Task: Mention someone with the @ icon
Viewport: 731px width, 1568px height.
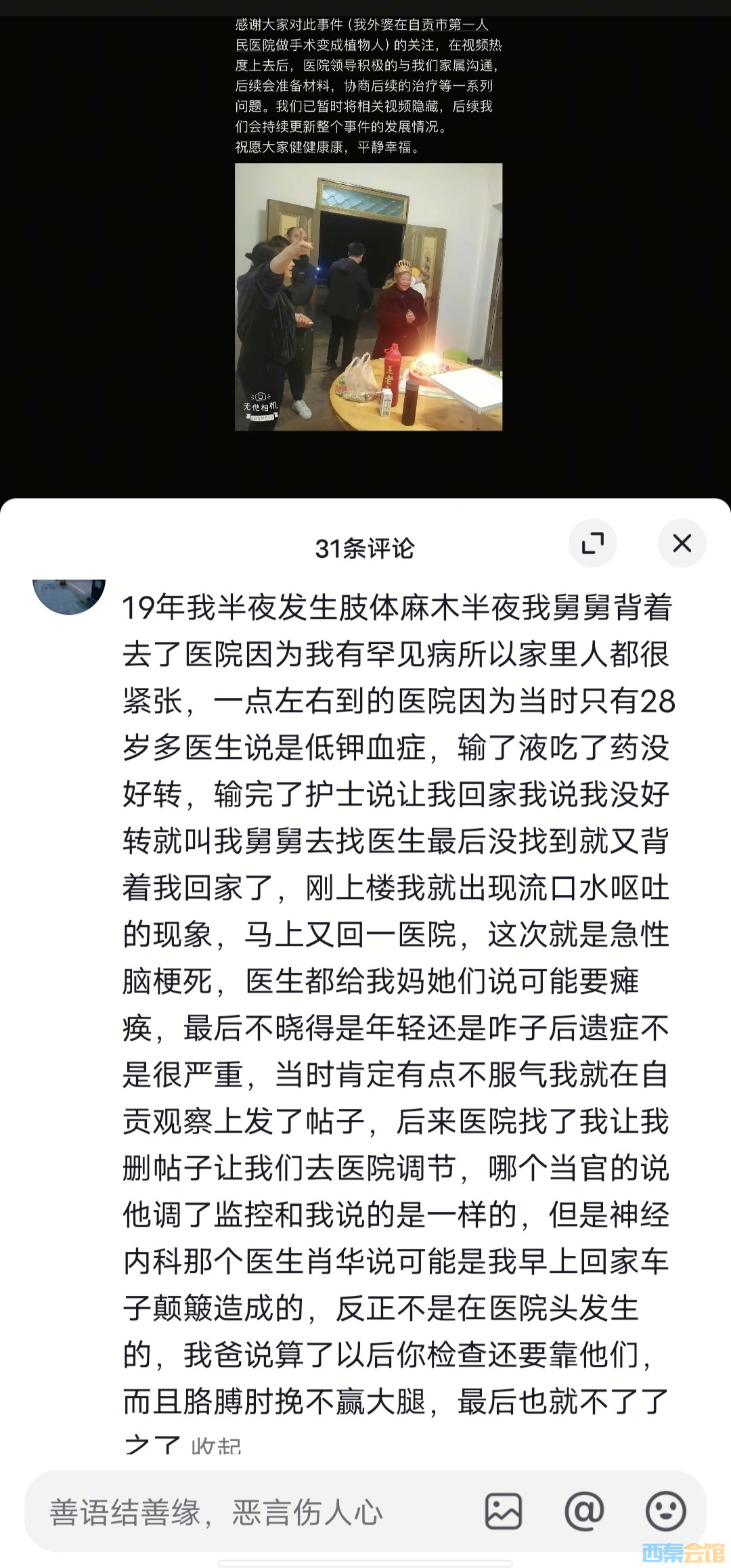Action: 584,1511
